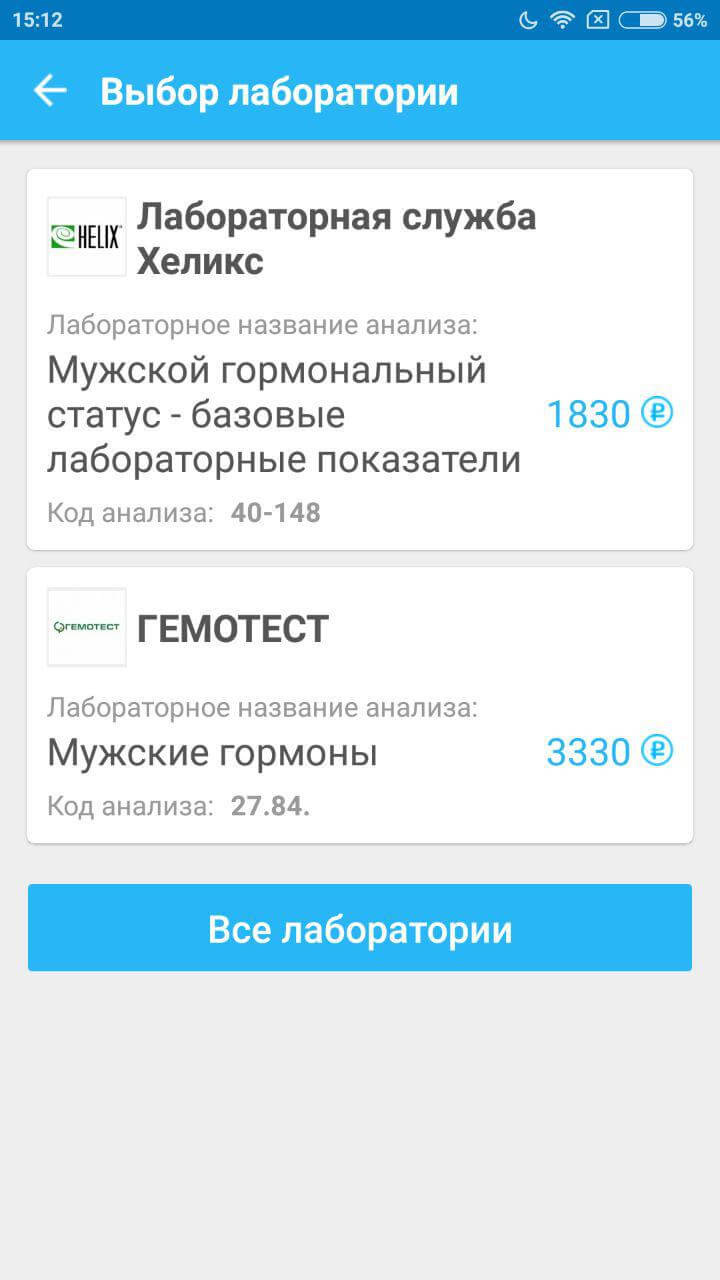Tap the clock showing 15:12 in status bar

(x=38, y=17)
